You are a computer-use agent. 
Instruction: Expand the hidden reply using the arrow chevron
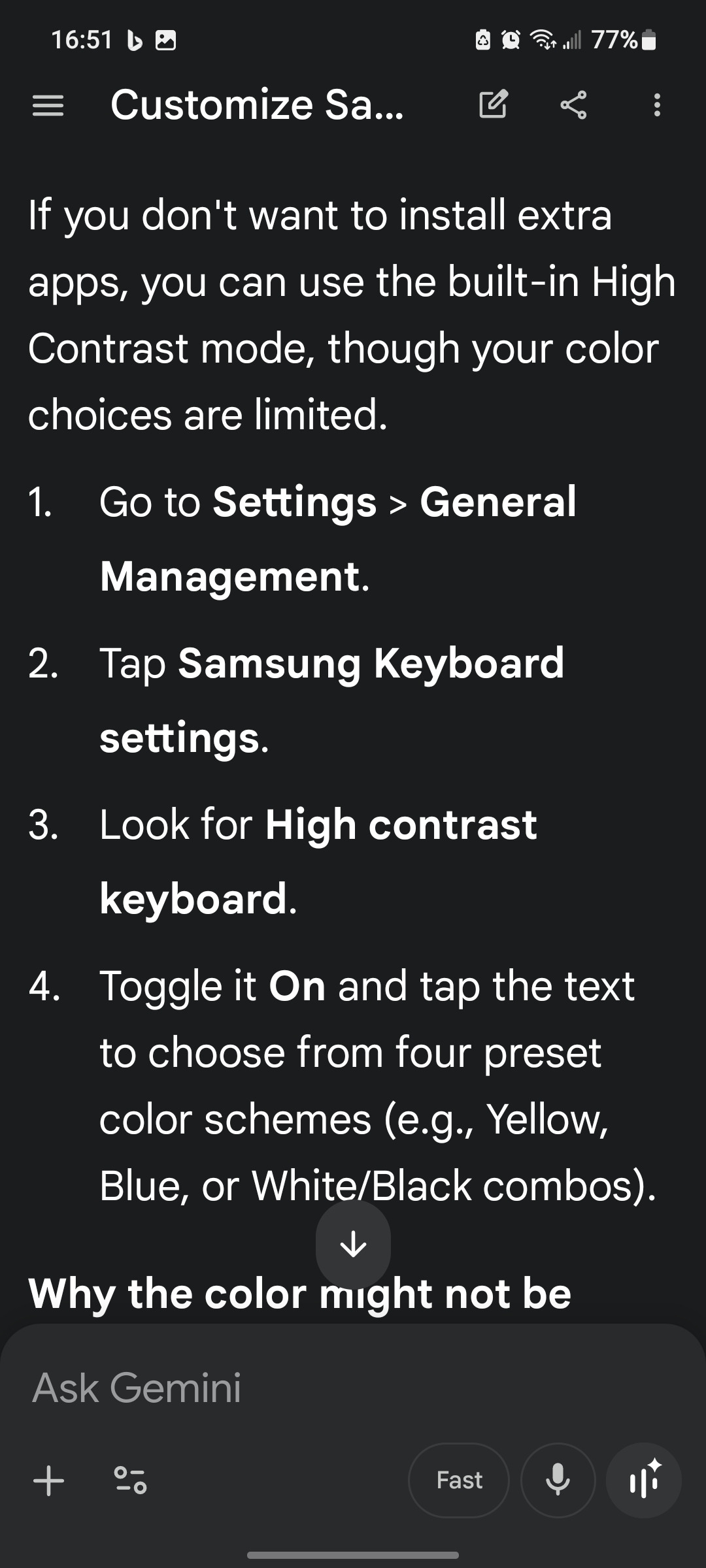coord(353,1243)
